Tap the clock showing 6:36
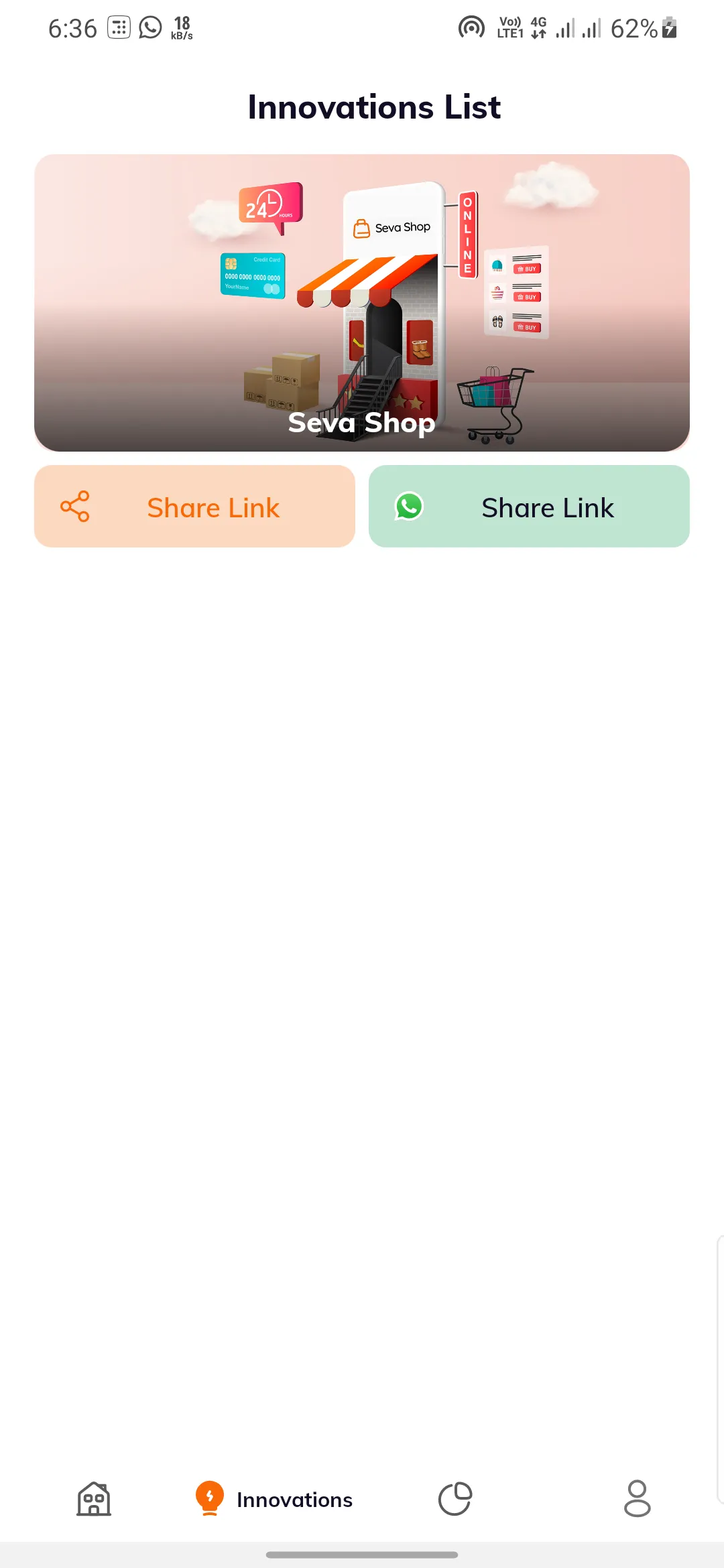The image size is (724, 1568). point(72,28)
